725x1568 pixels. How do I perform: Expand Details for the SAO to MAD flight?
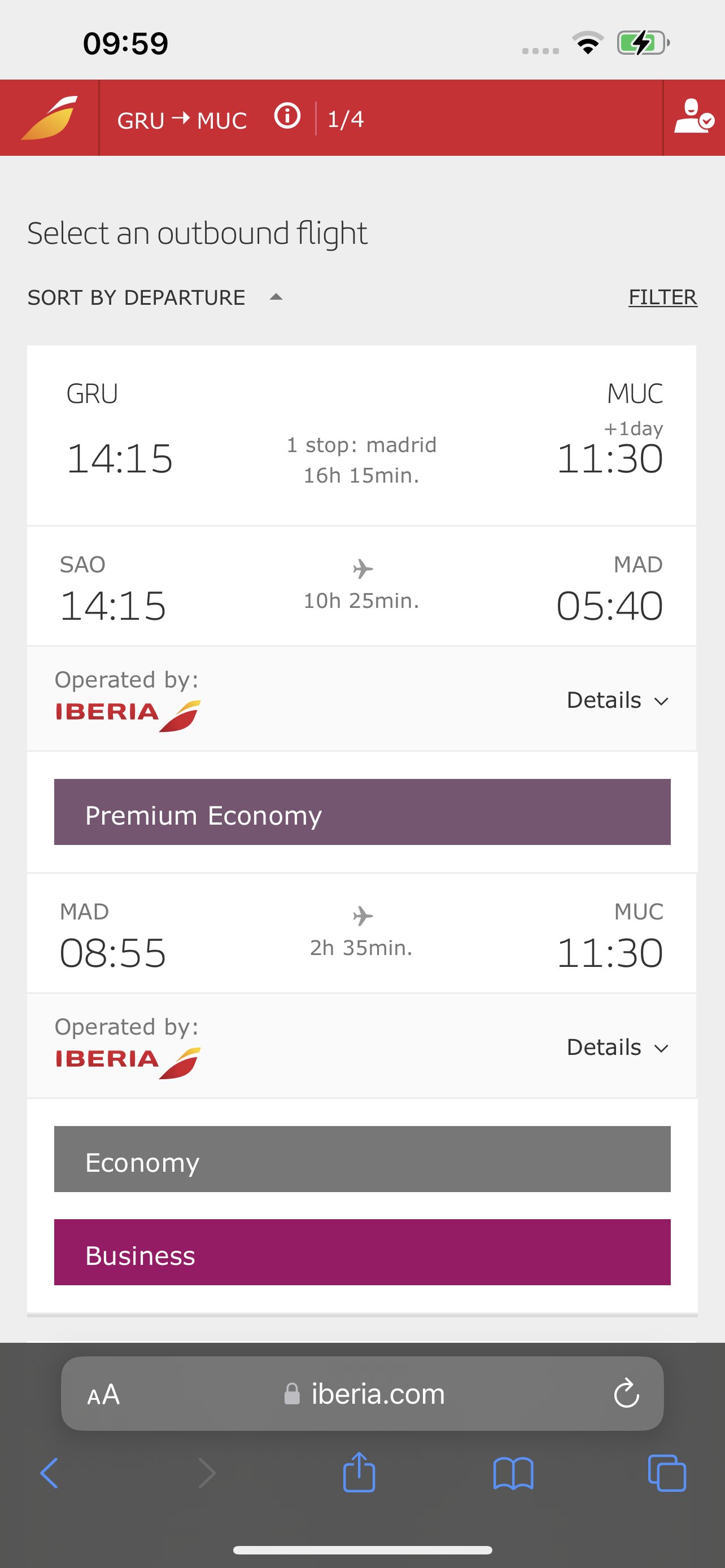(617, 700)
